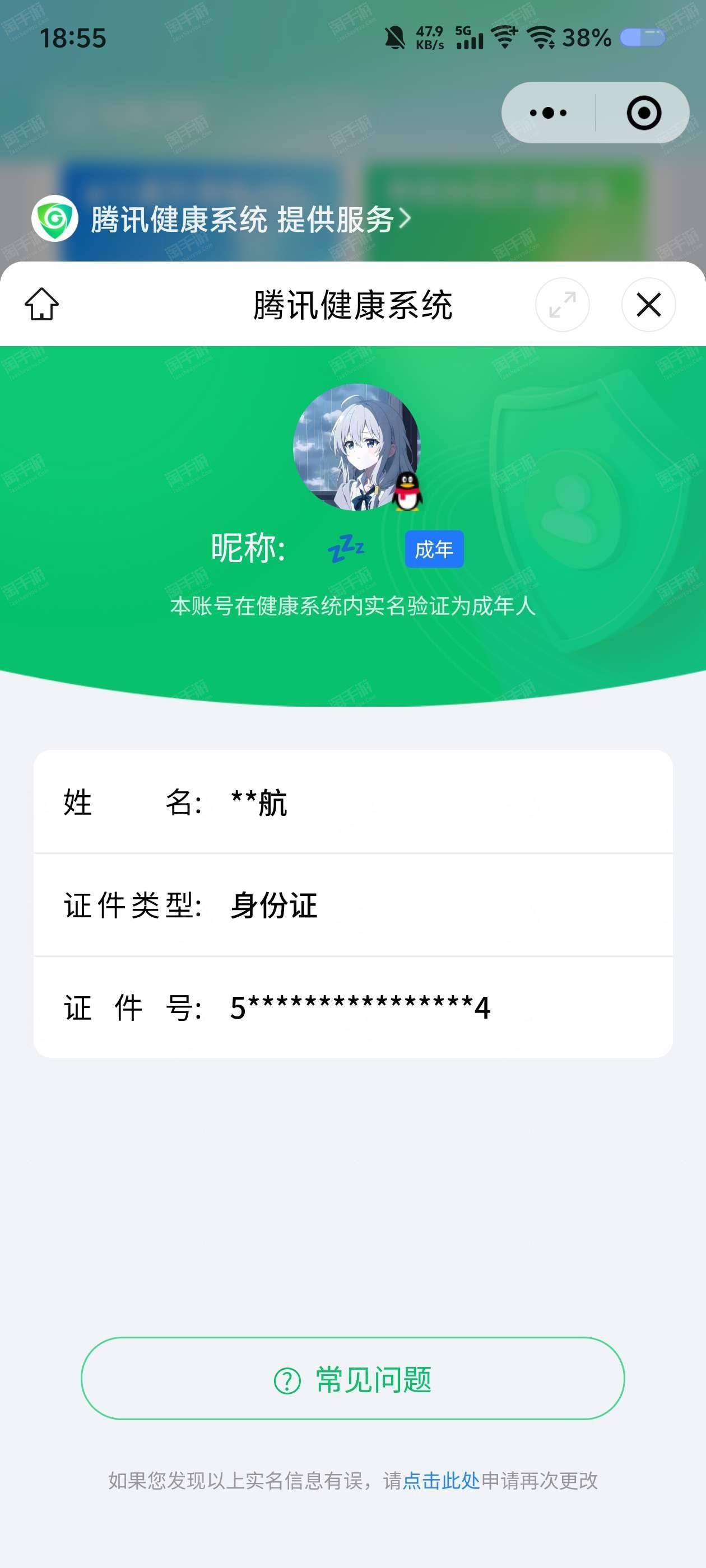Screen dimensions: 706x1568
Task: Close the 腾讯健康系统 panel
Action: (648, 304)
